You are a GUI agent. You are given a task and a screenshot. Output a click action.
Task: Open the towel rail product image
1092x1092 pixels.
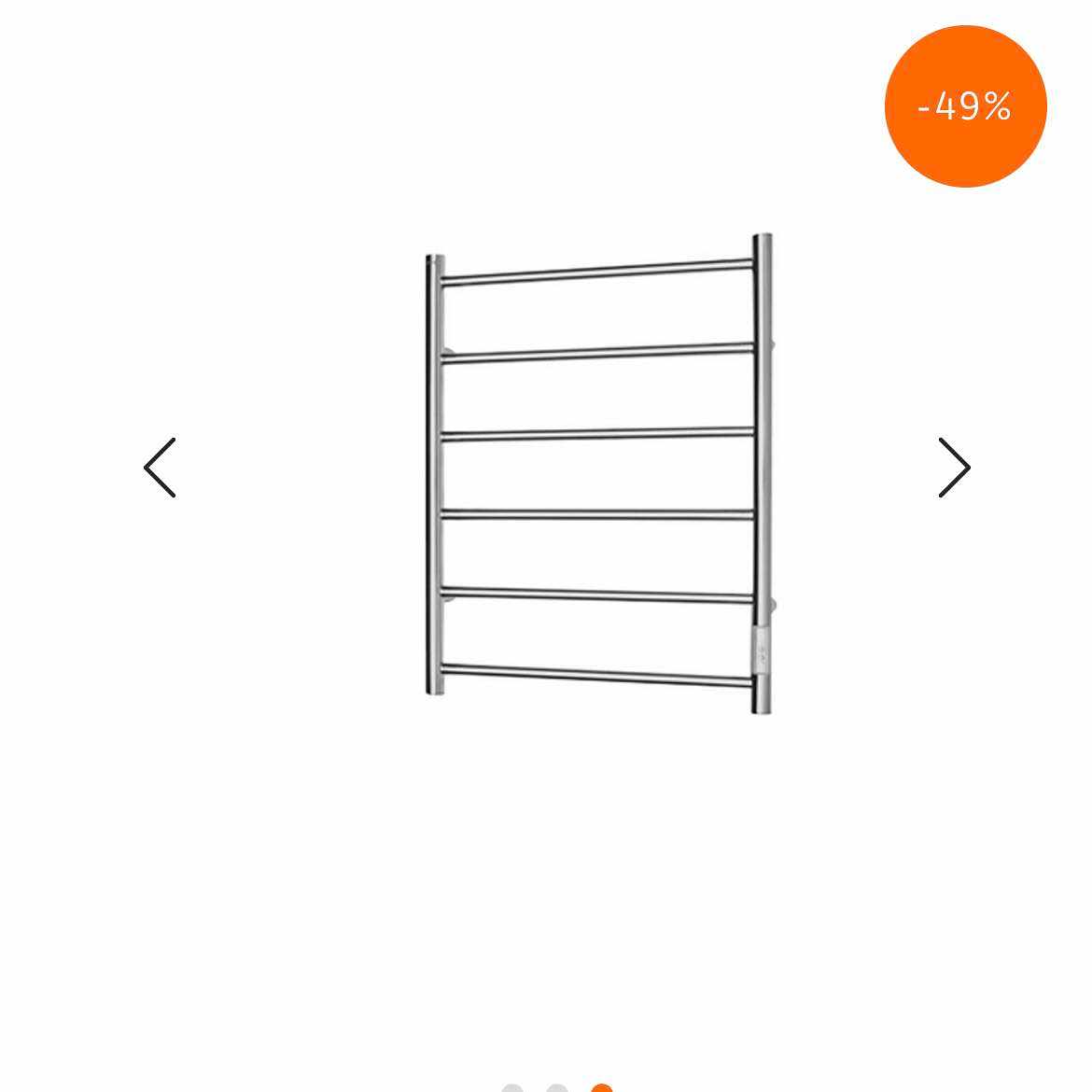coord(597,473)
